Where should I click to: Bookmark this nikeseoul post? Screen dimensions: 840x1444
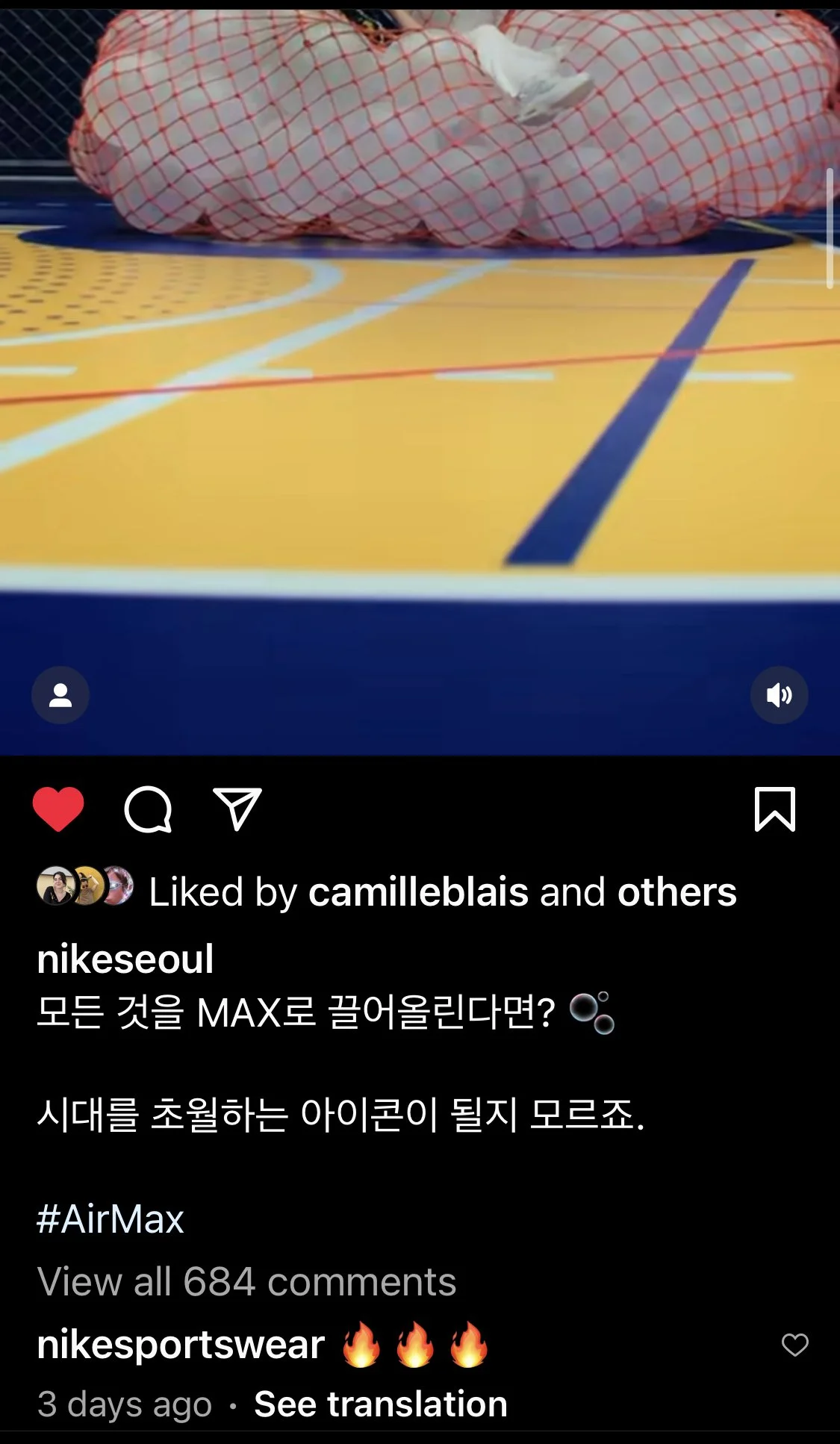775,809
